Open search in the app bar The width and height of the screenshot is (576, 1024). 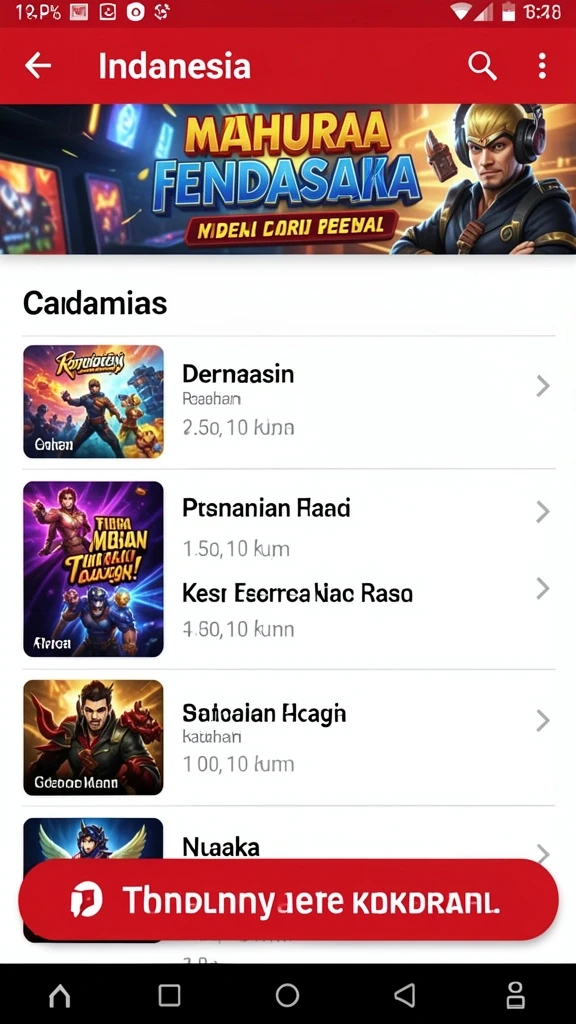[x=482, y=66]
